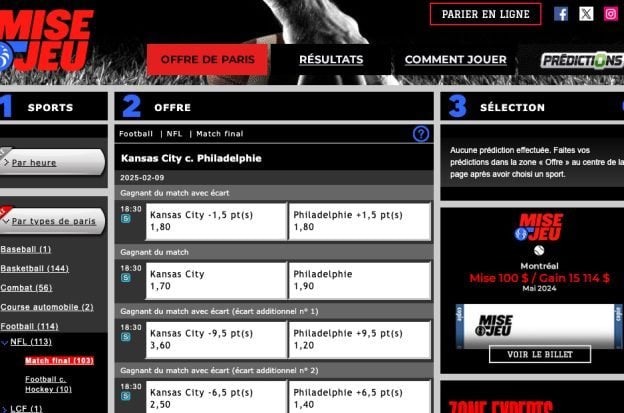The width and height of the screenshot is (624, 413).
Task: Open the X social icon
Action: 586,14
